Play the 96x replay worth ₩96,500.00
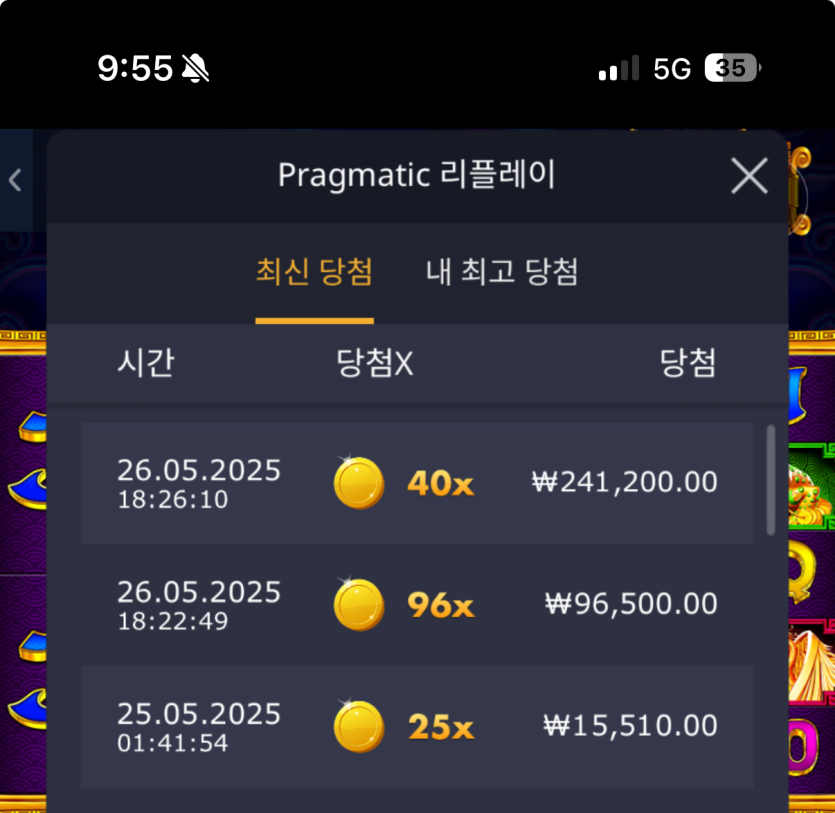 click(x=417, y=605)
